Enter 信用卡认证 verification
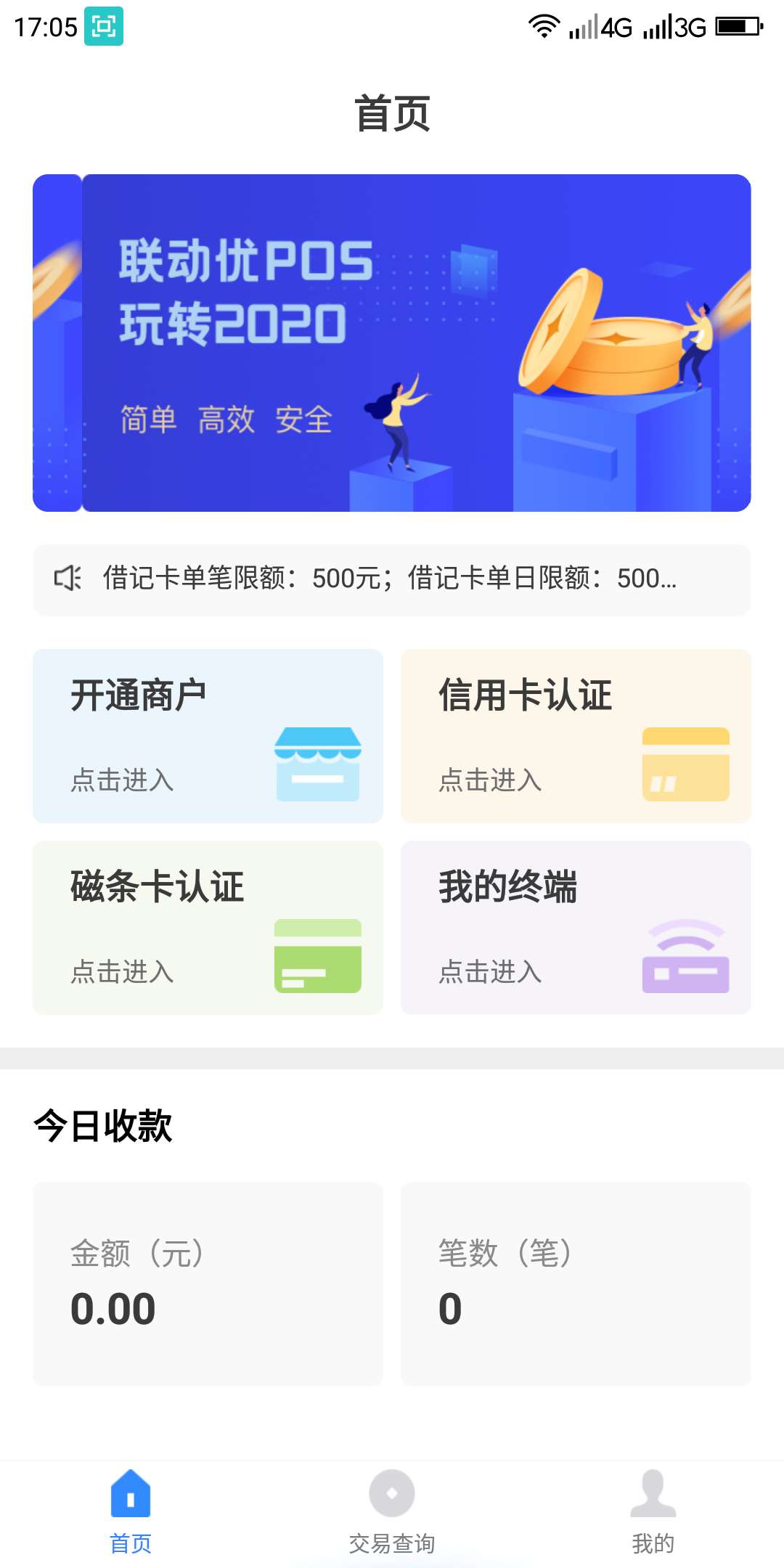This screenshot has width=784, height=1568. 576,735
